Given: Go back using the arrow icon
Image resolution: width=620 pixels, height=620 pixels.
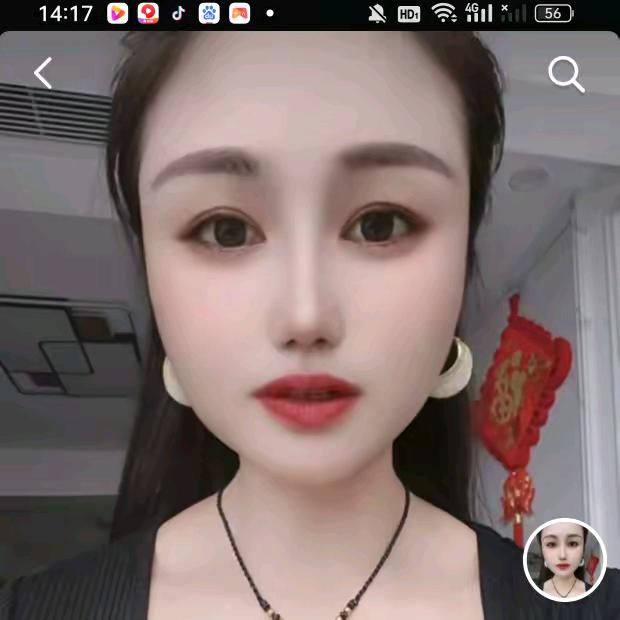Looking at the screenshot, I should click(x=42, y=73).
